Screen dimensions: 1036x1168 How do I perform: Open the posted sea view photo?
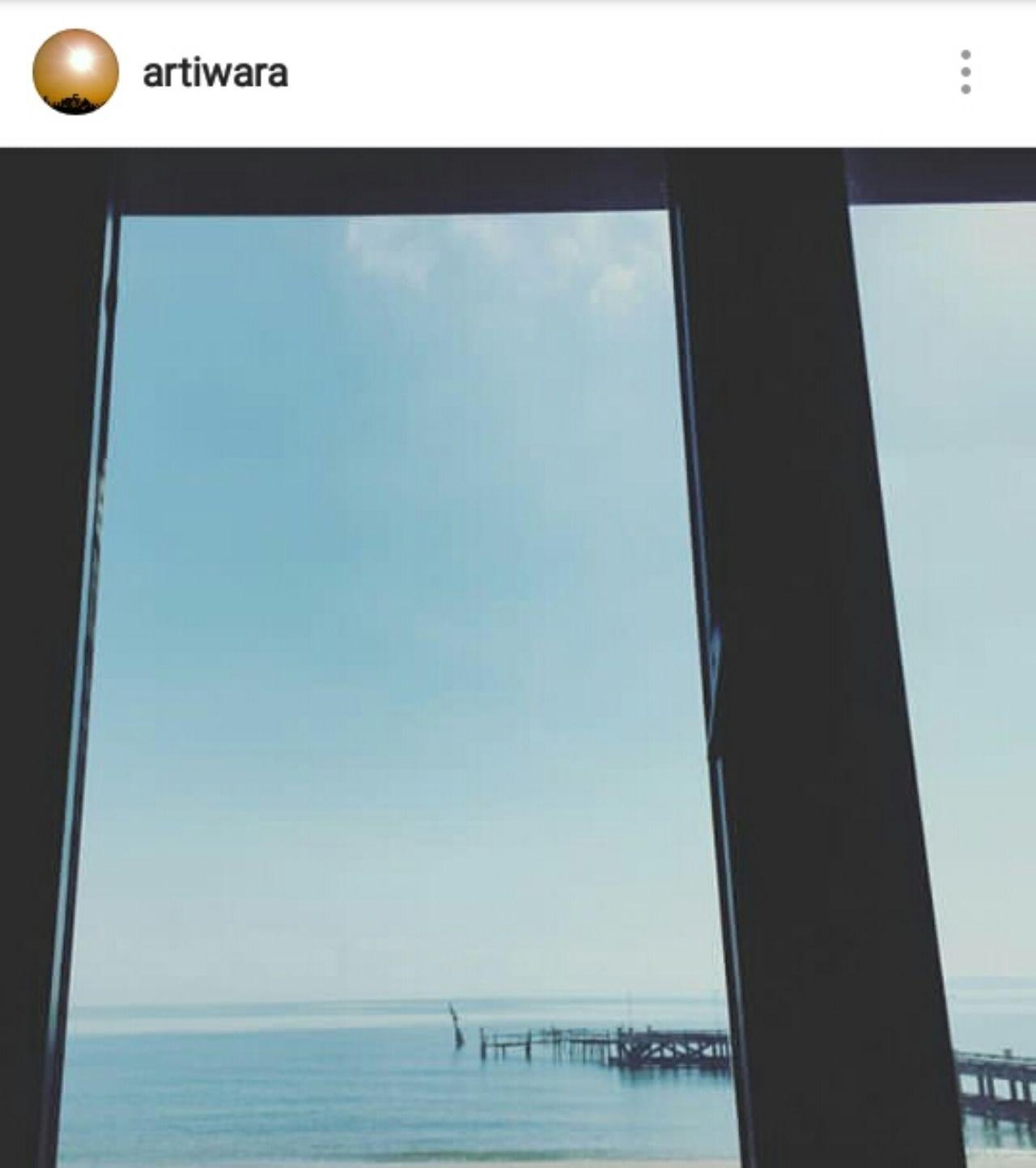518,657
